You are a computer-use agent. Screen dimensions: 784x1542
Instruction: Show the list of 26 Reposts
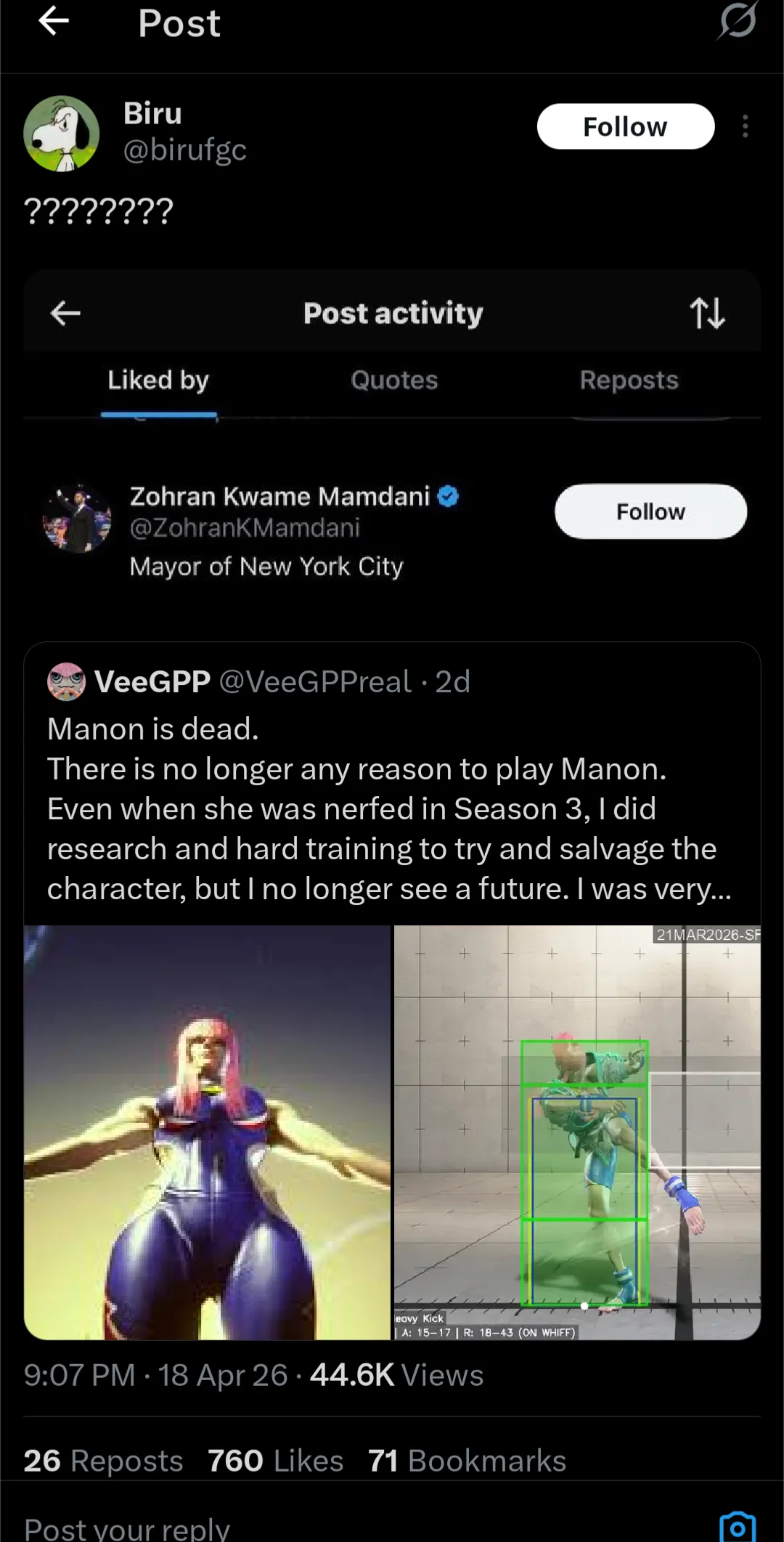coord(103,1461)
